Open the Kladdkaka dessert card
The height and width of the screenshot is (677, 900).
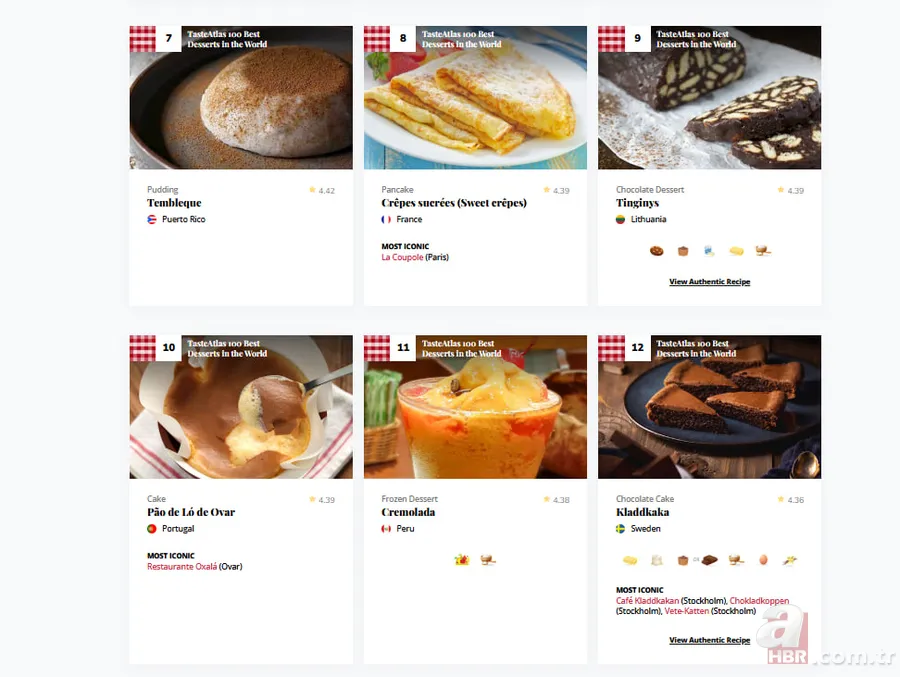pos(642,512)
